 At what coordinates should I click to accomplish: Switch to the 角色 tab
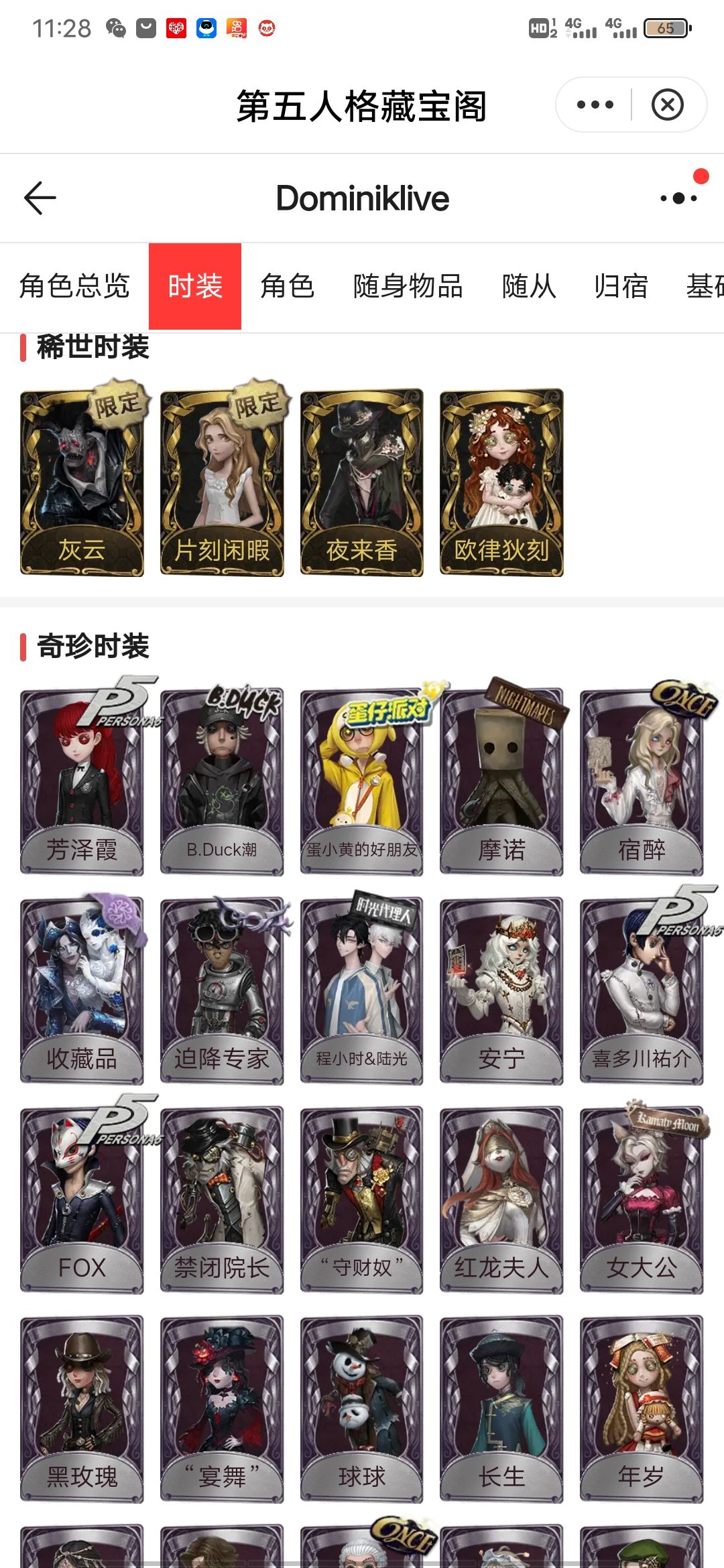coord(288,286)
